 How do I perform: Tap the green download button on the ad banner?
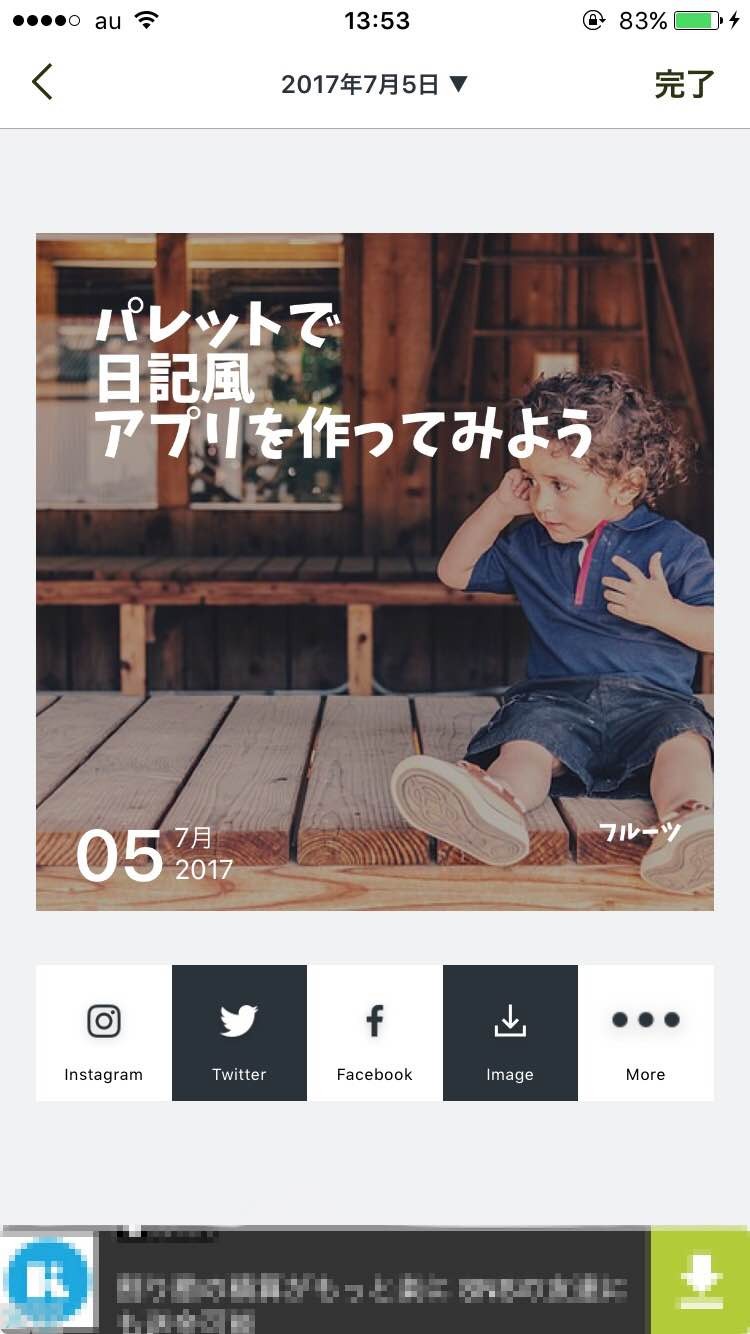coord(701,1280)
